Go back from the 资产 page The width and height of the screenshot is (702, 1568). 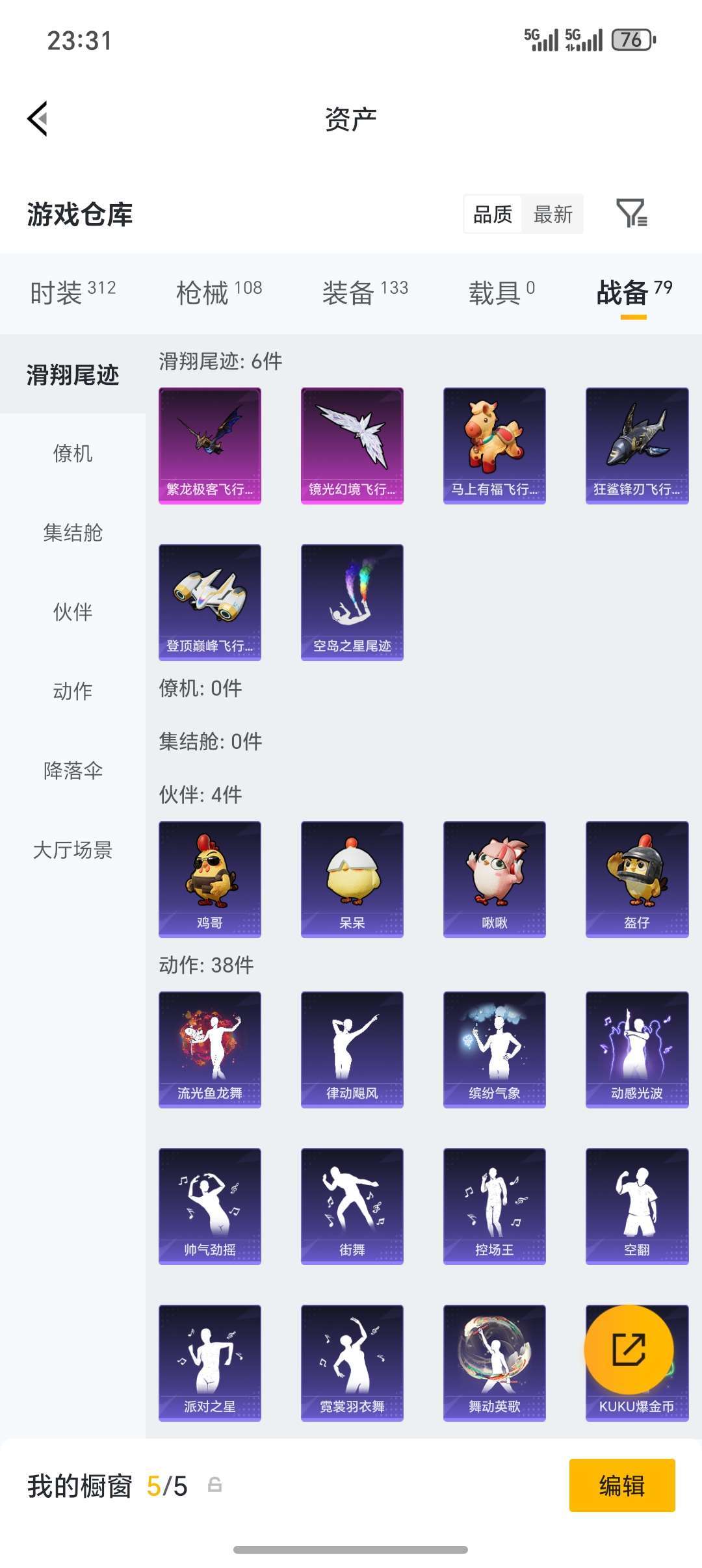pyautogui.click(x=38, y=119)
